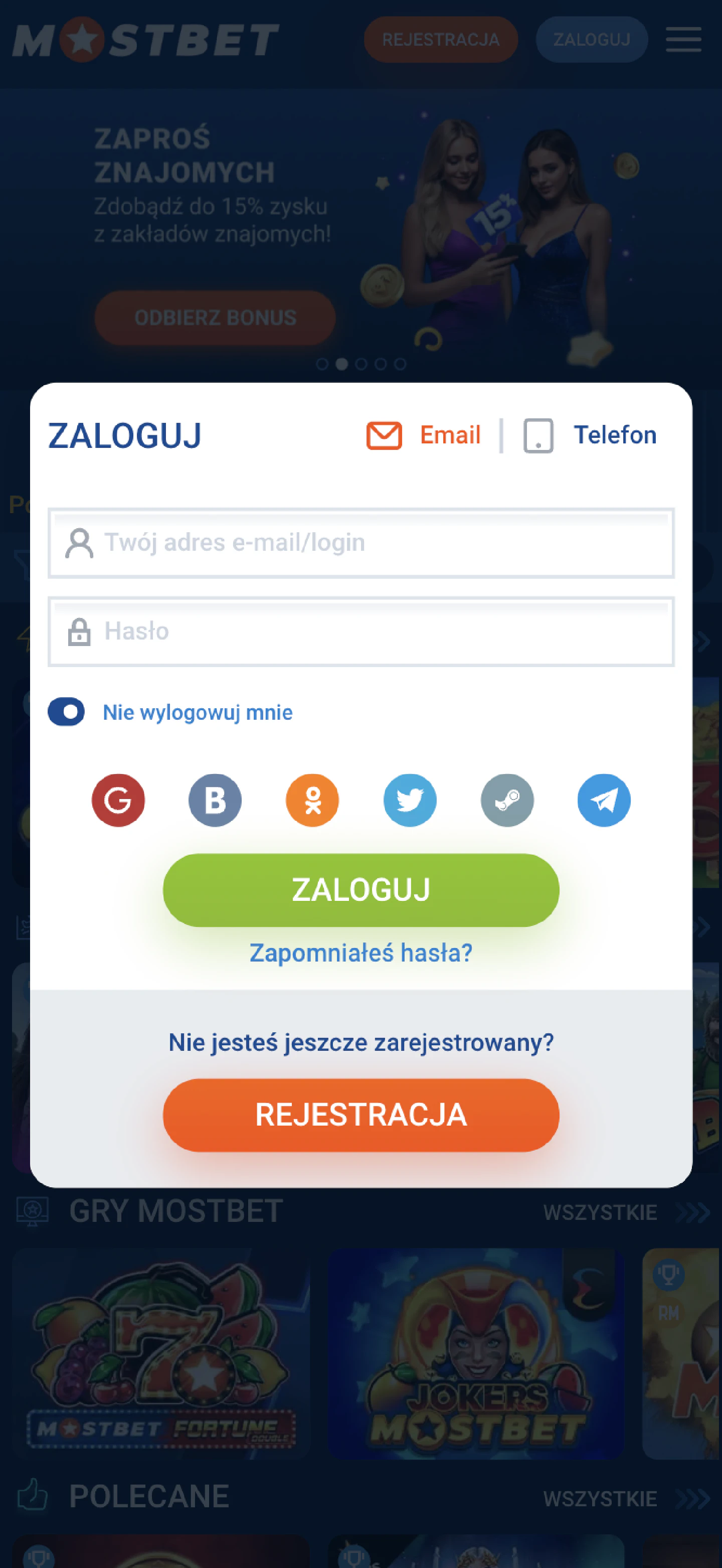Toggle the Nie wylogowuj mnie switch
Image resolution: width=722 pixels, height=1568 pixels.
click(66, 712)
